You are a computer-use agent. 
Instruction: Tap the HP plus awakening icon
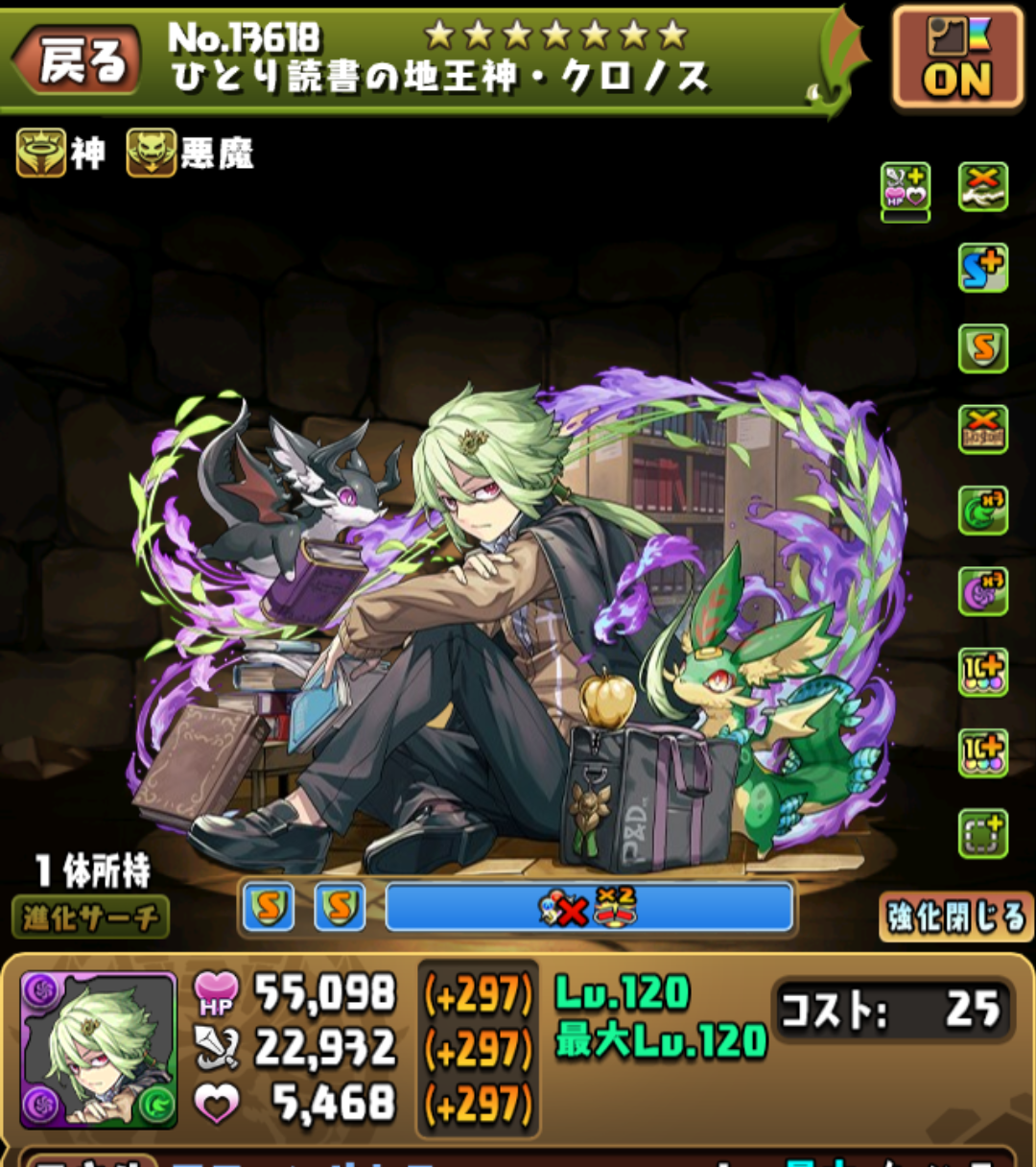pos(906,187)
